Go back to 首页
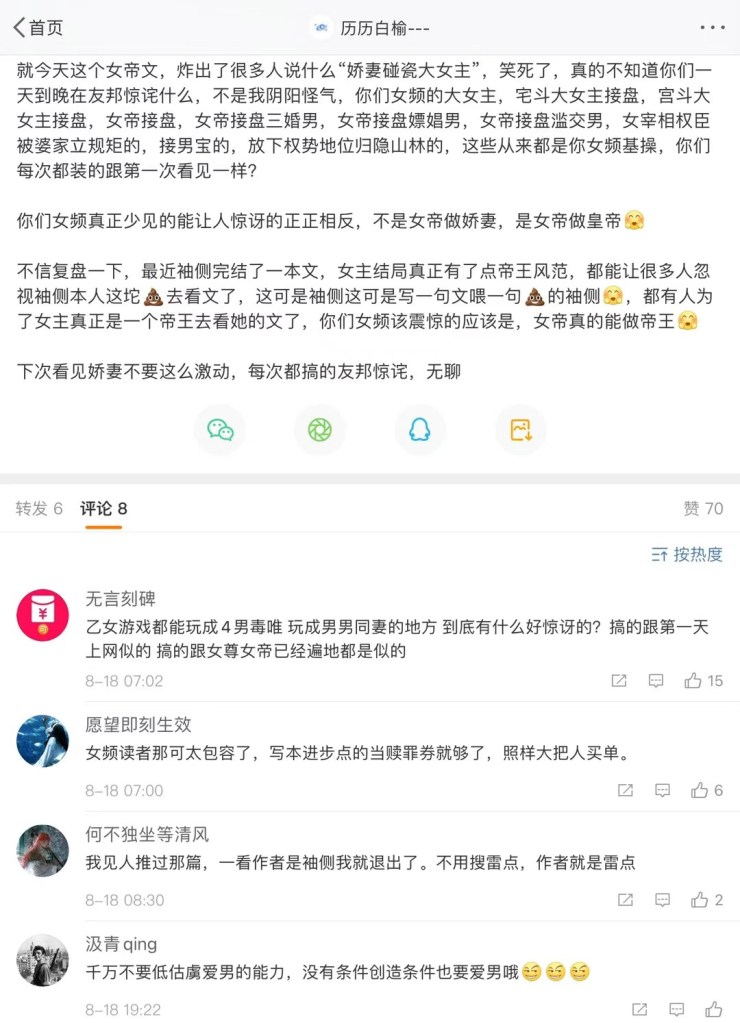This screenshot has height=1023, width=740. pyautogui.click(x=38, y=27)
